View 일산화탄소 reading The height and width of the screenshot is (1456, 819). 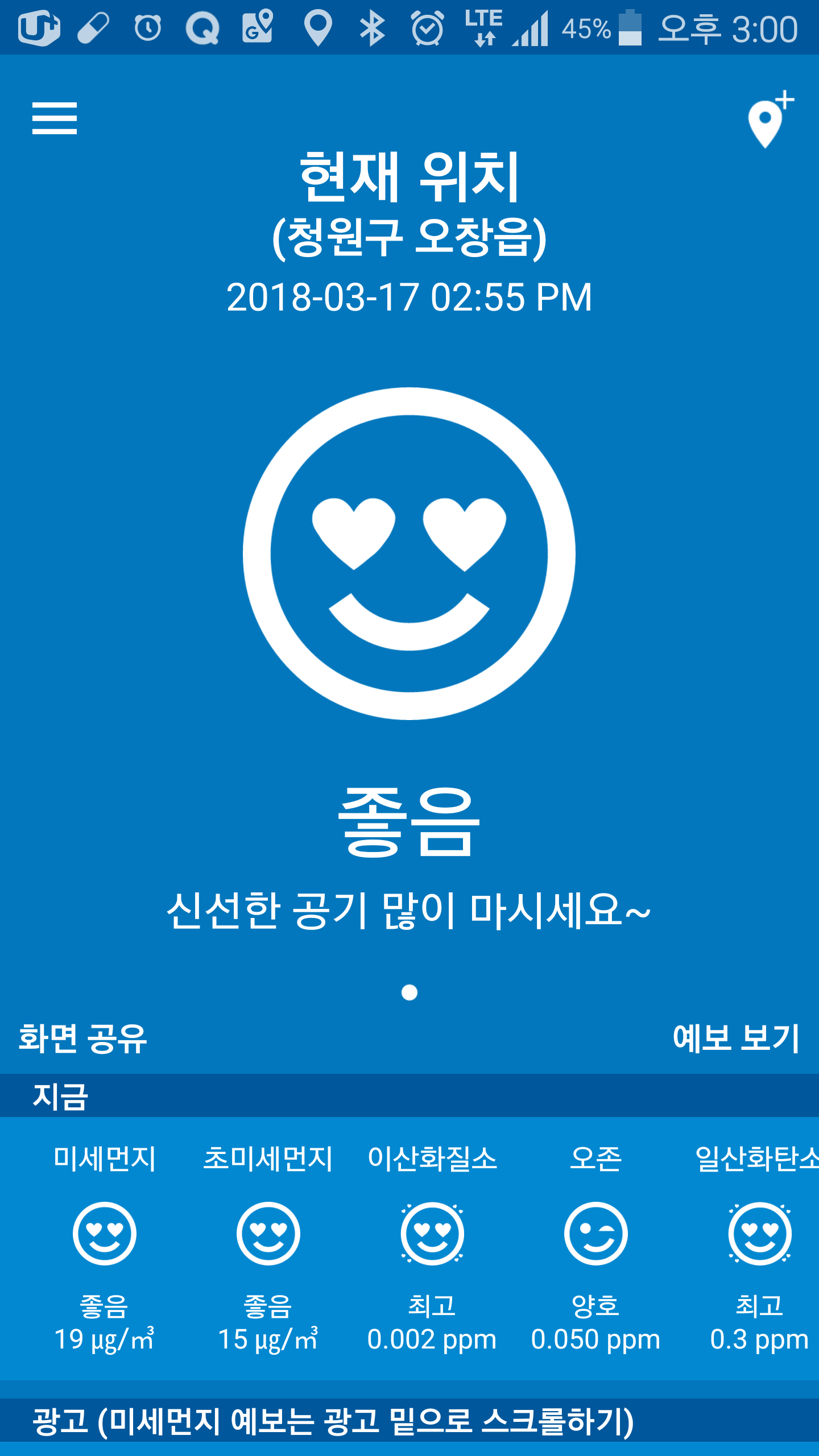(x=759, y=1249)
